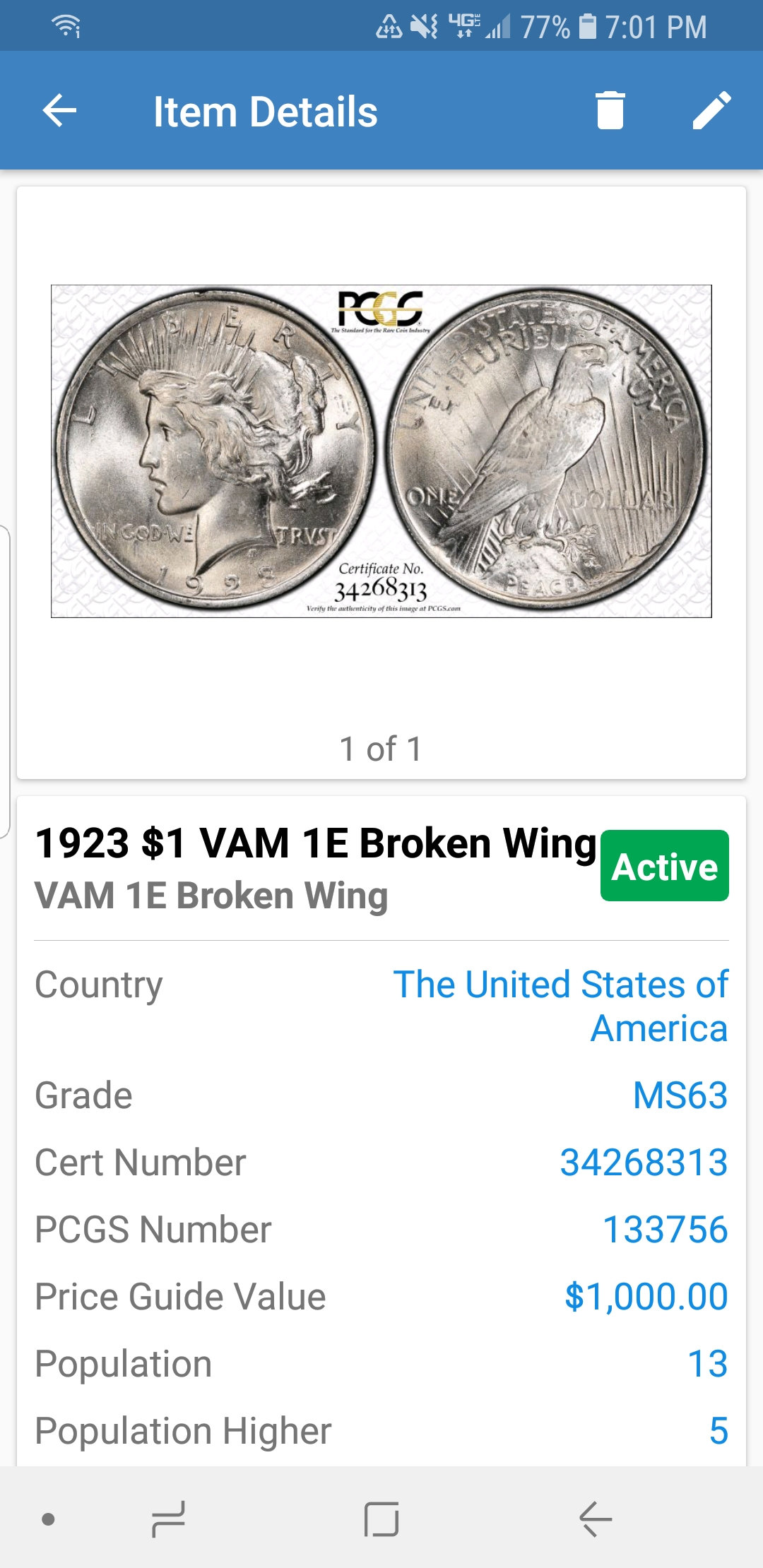Image resolution: width=763 pixels, height=1568 pixels.
Task: Open population value 13
Action: [707, 1364]
